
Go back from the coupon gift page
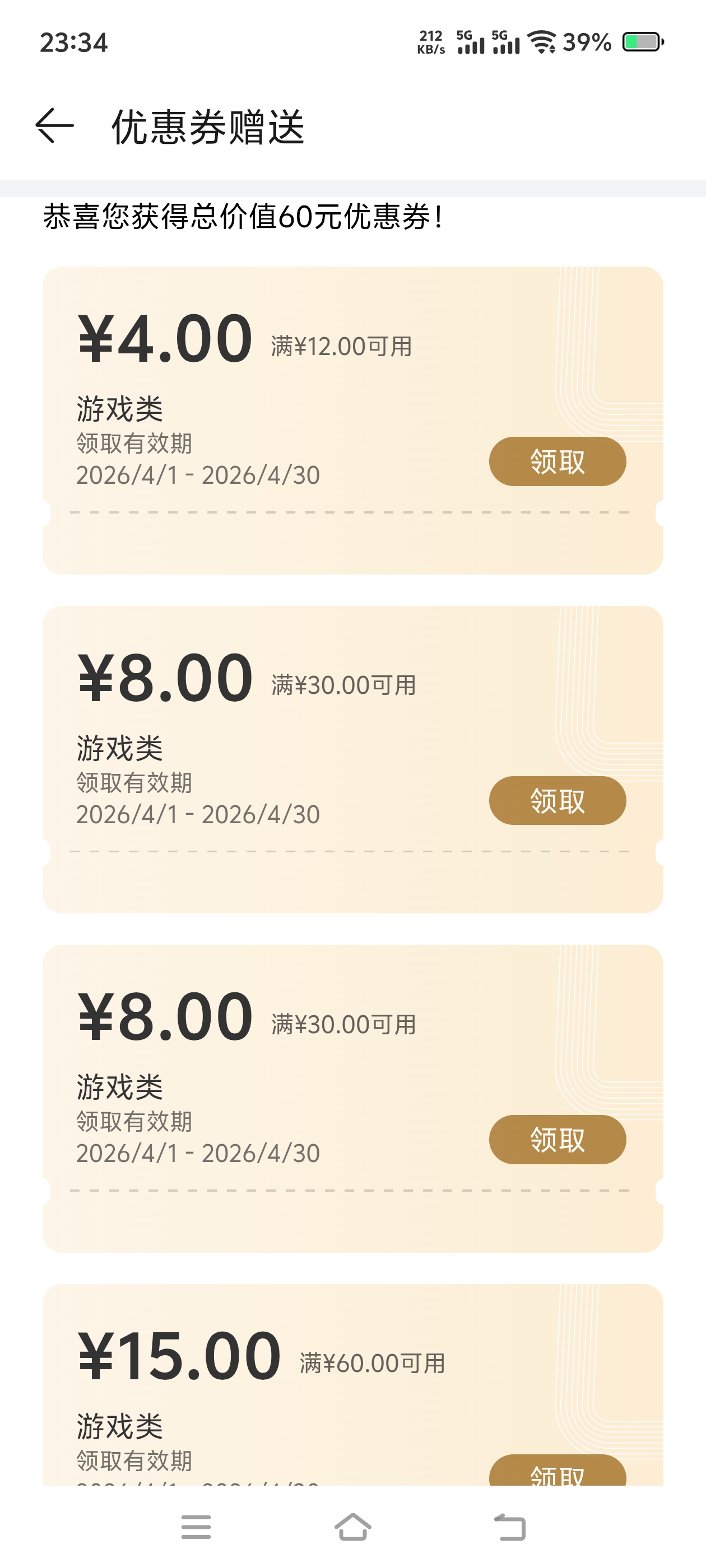point(55,126)
